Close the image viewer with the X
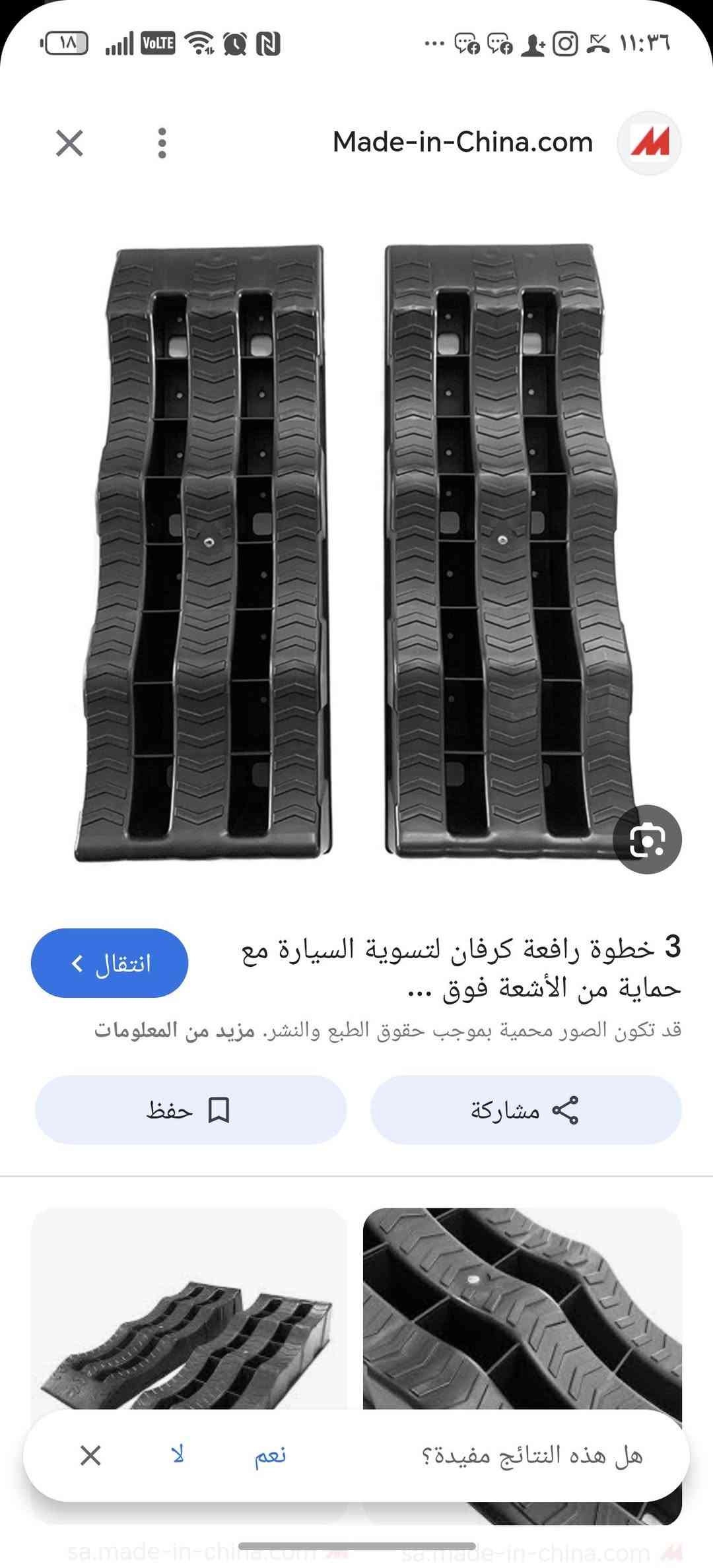The height and width of the screenshot is (1568, 713). coord(69,143)
